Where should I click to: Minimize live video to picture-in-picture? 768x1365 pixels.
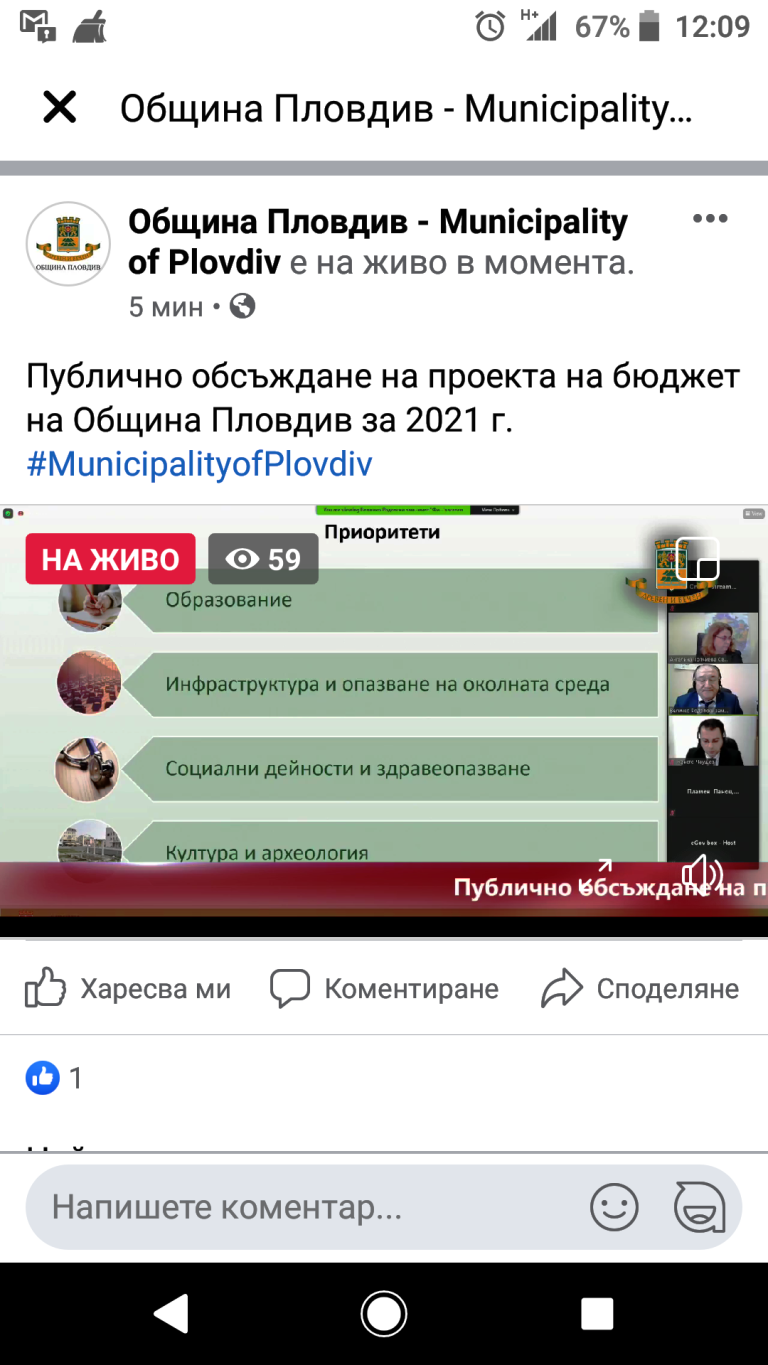point(697,559)
